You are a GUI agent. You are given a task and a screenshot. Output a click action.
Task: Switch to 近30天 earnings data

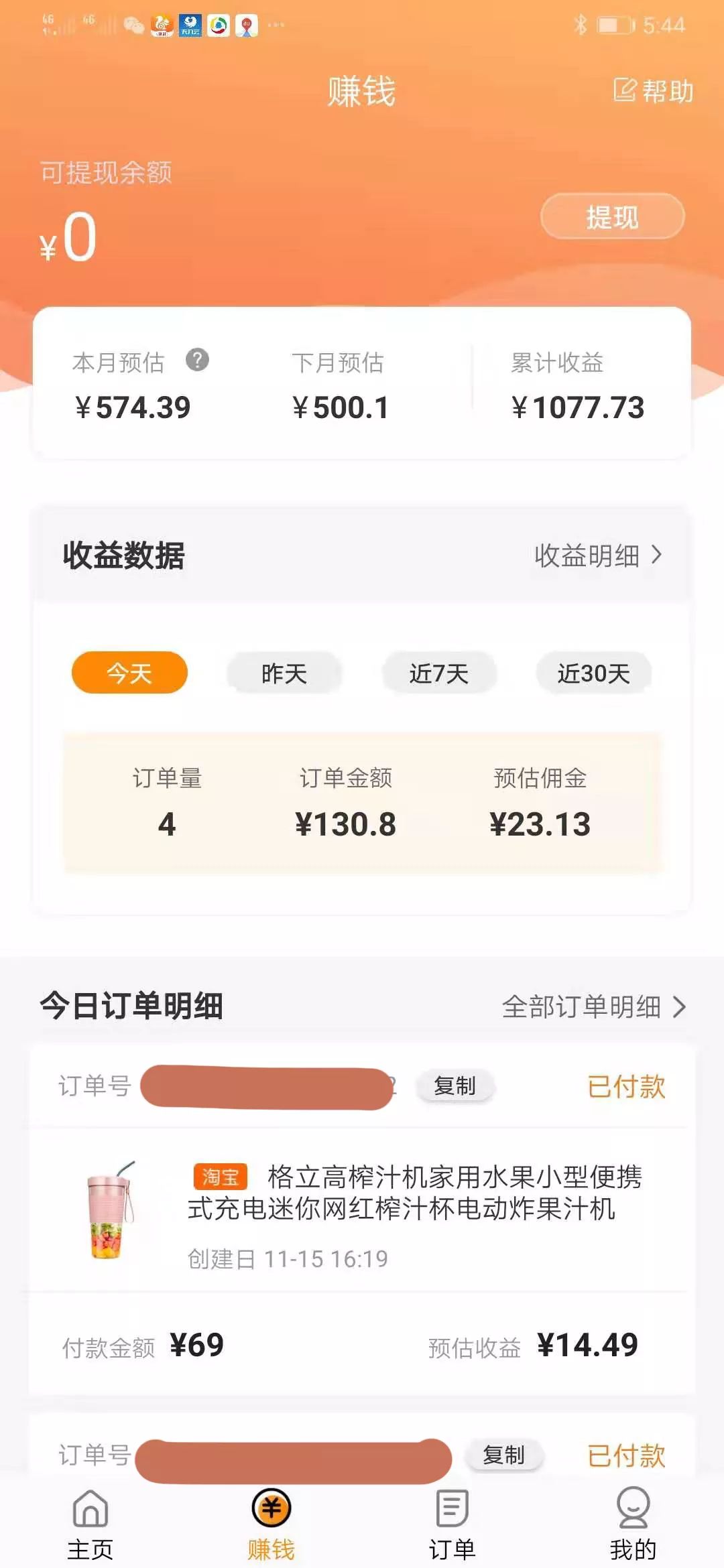594,673
